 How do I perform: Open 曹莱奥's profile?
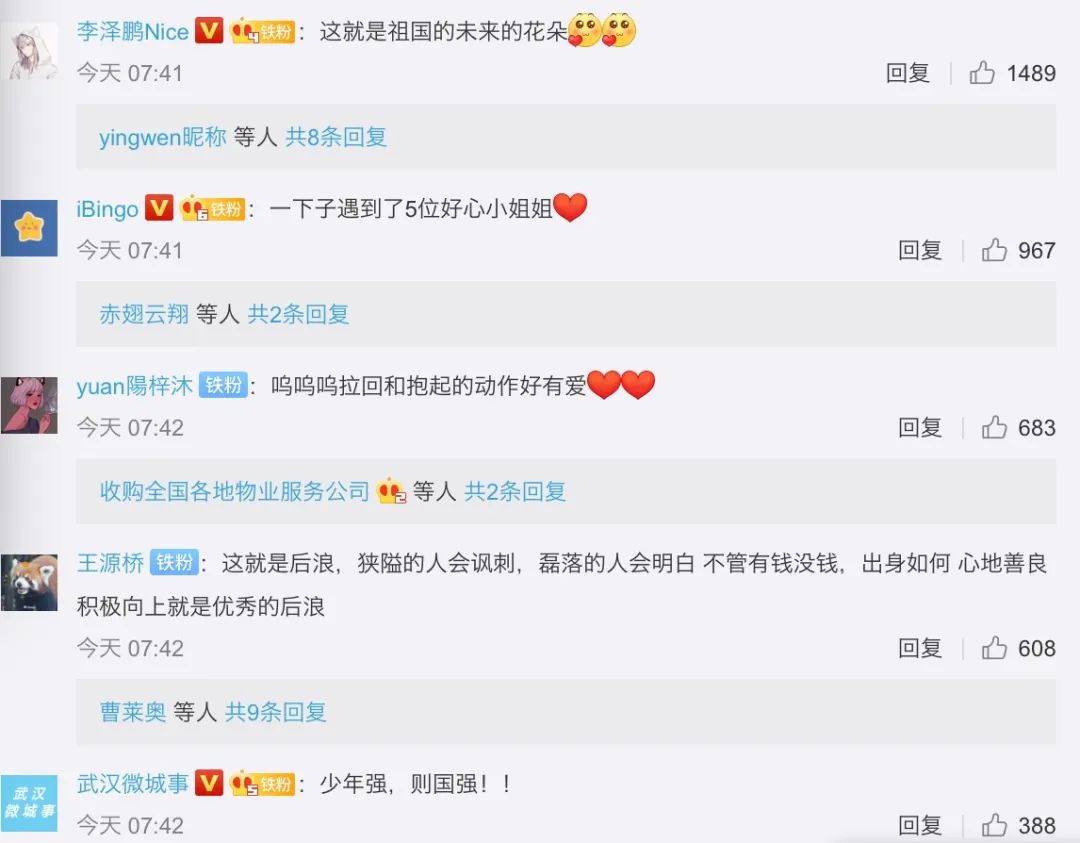pyautogui.click(x=132, y=712)
